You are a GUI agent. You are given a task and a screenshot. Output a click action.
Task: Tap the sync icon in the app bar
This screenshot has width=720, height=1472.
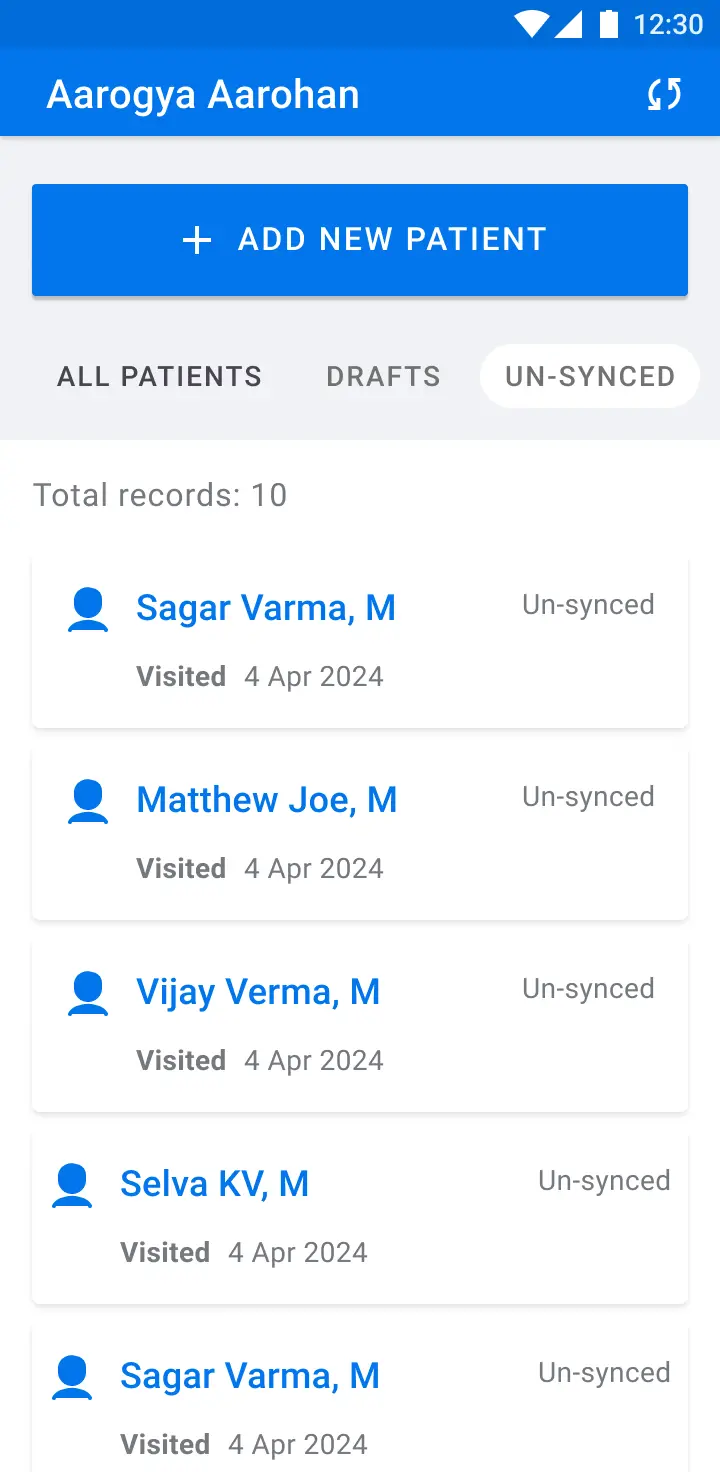tap(664, 94)
